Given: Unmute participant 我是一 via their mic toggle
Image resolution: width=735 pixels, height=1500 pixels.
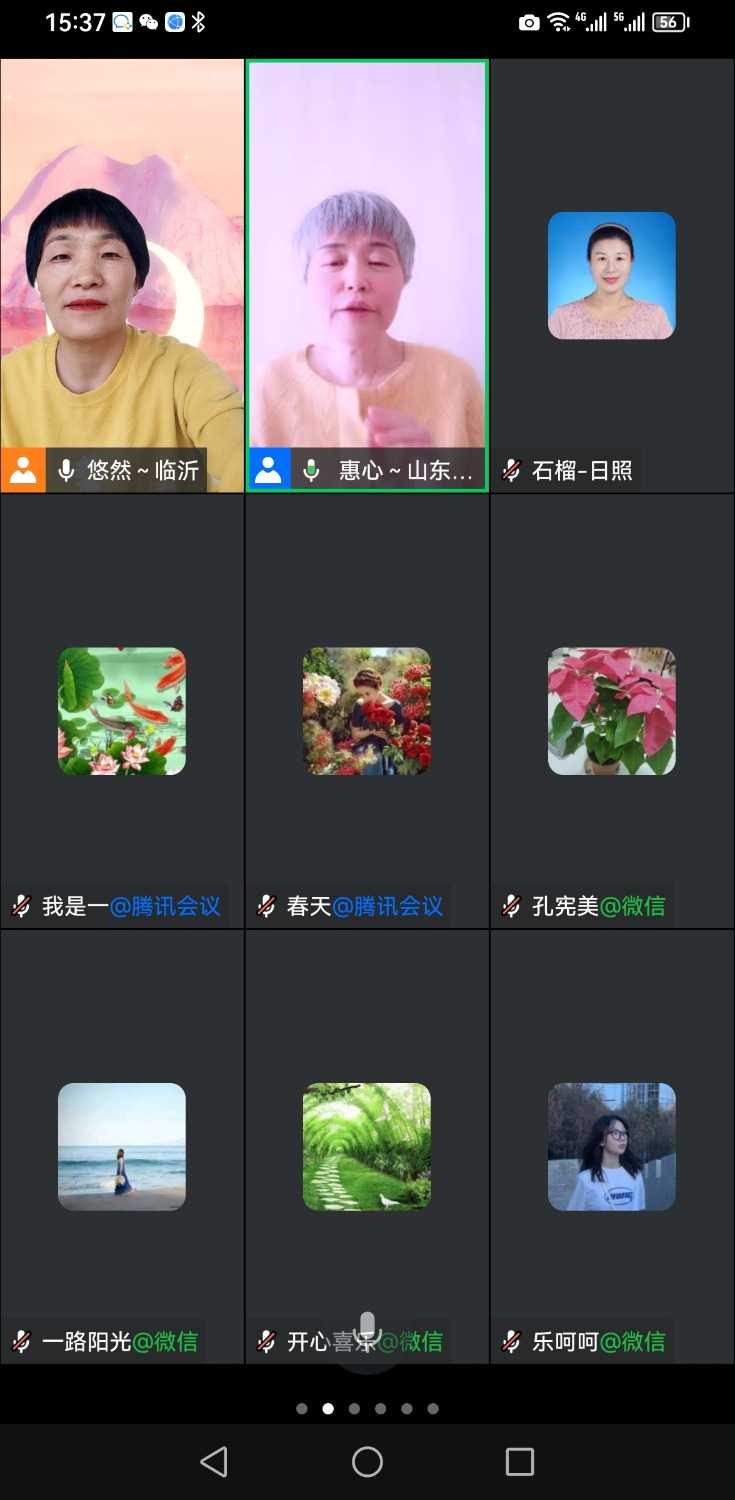Looking at the screenshot, I should click(22, 906).
